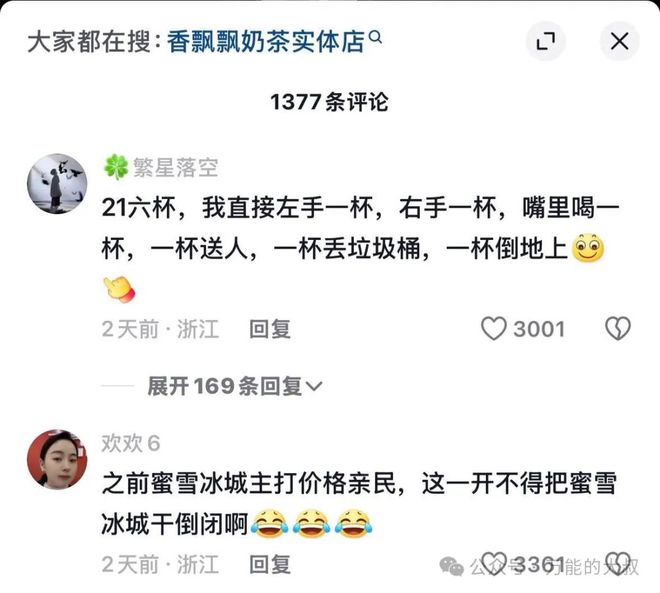Like 繁星落空's comment

pyautogui.click(x=494, y=329)
